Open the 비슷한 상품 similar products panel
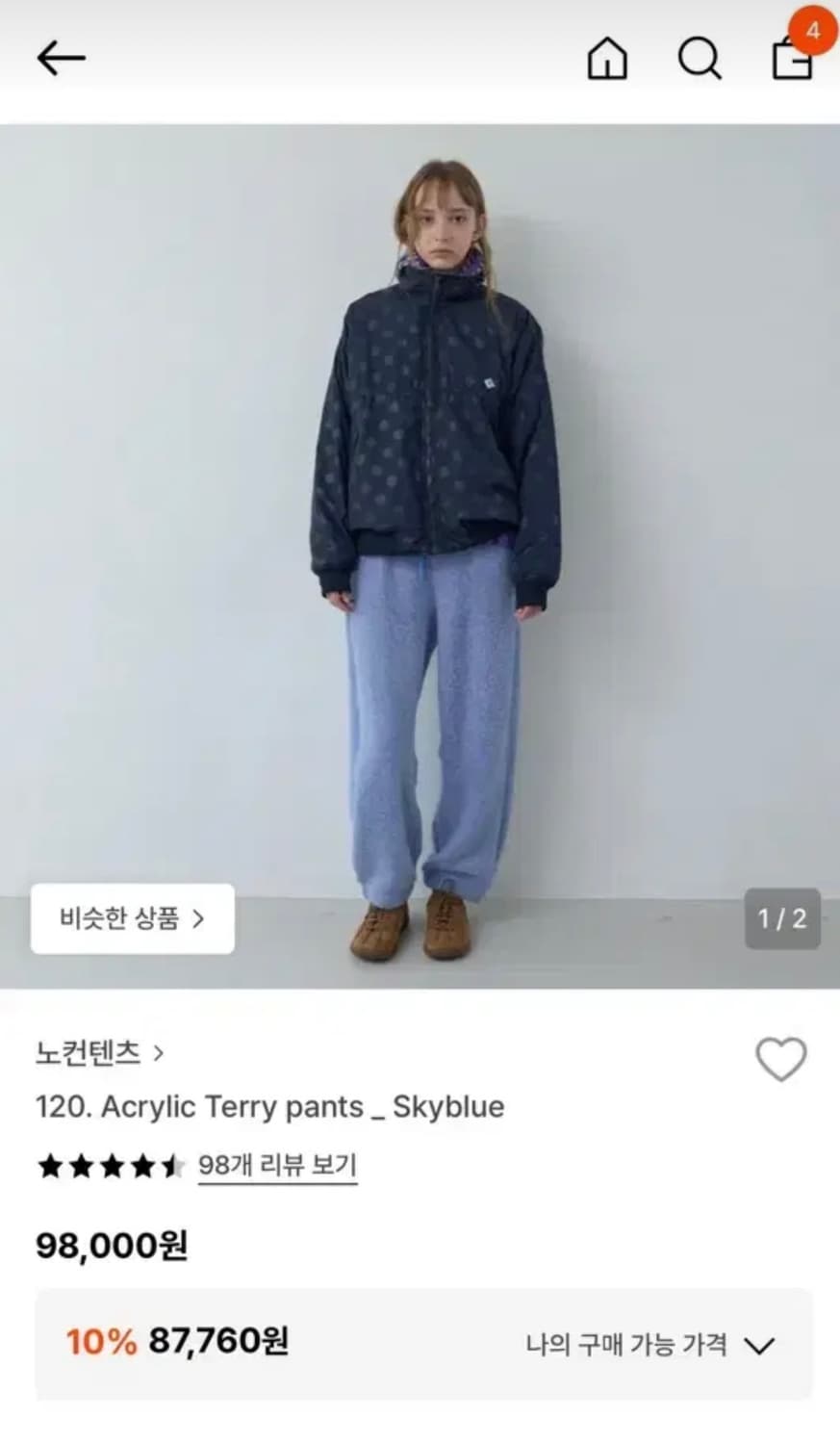The height and width of the screenshot is (1444, 840). pos(132,919)
